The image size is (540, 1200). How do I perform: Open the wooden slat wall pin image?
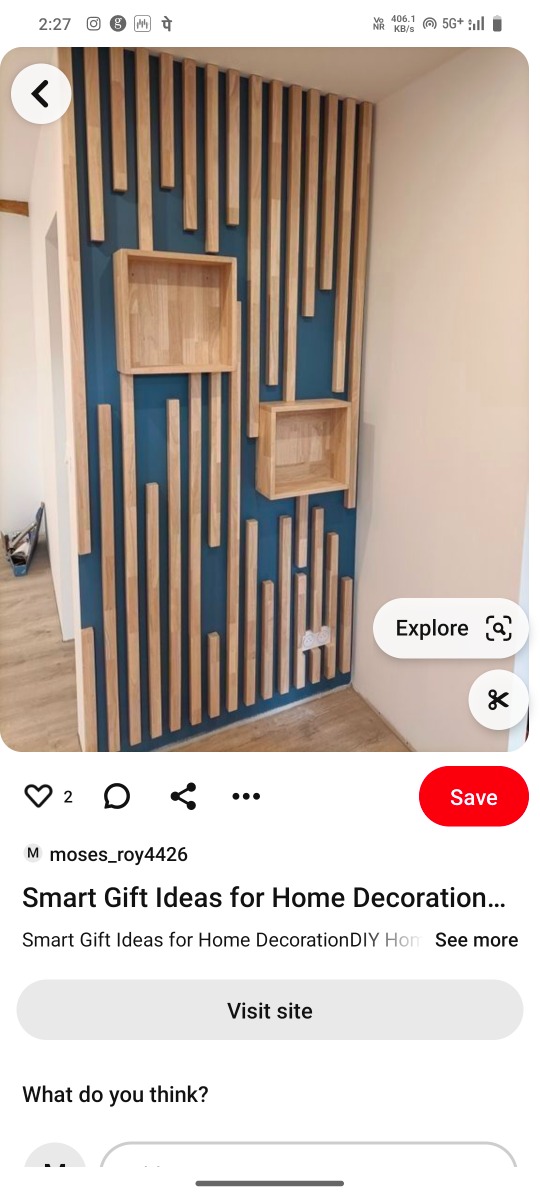coord(264,399)
